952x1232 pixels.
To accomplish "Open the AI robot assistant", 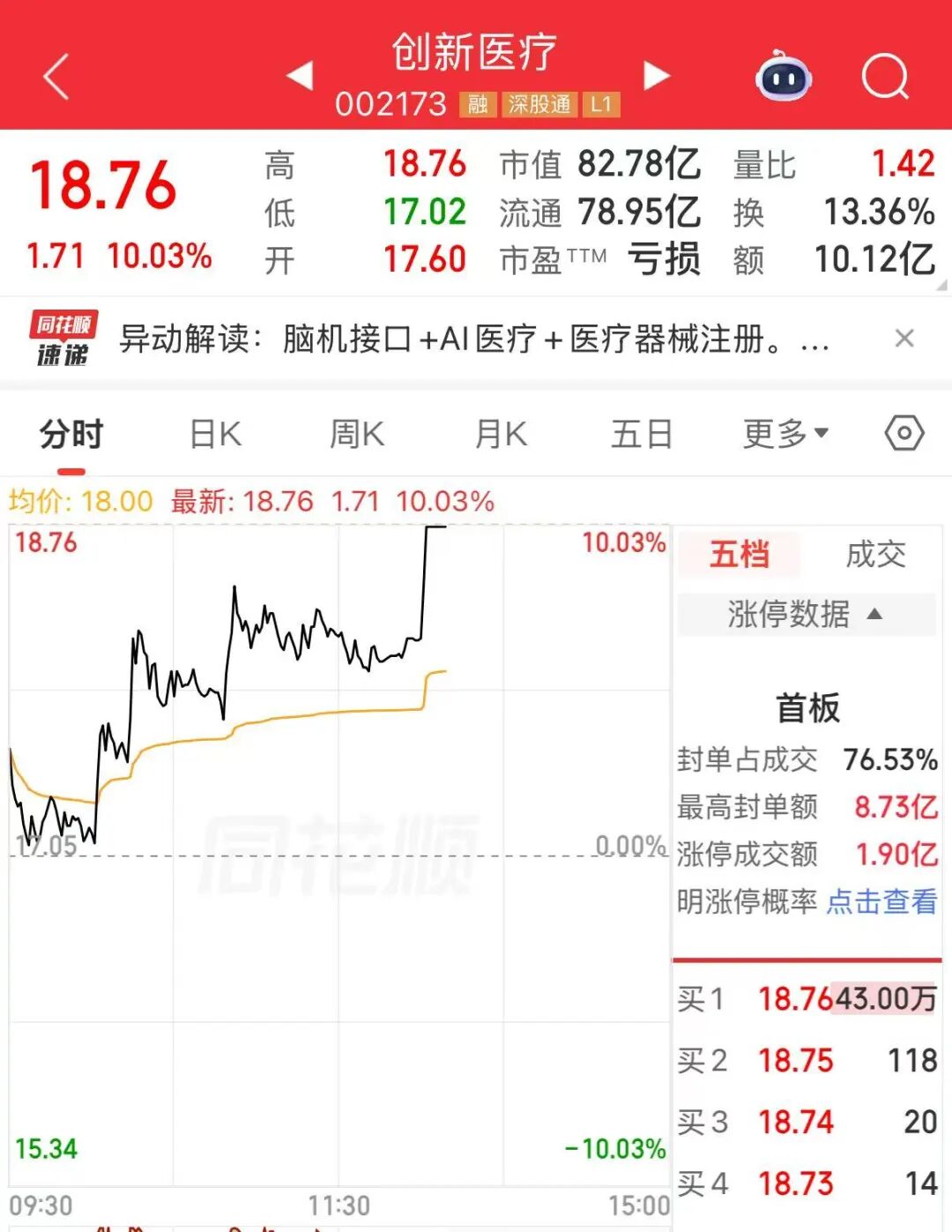I will point(783,77).
